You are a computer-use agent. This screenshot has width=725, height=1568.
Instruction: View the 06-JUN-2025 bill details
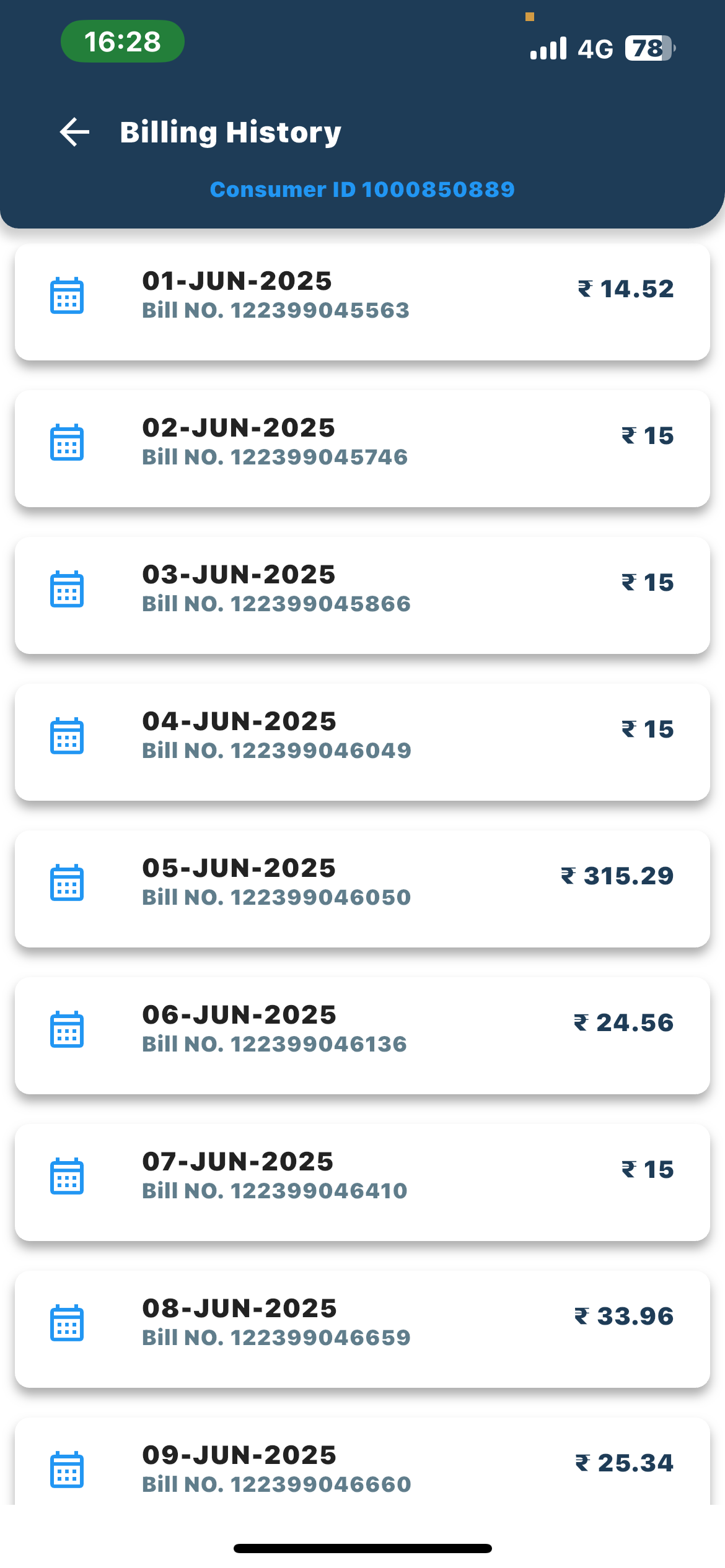[362, 1036]
